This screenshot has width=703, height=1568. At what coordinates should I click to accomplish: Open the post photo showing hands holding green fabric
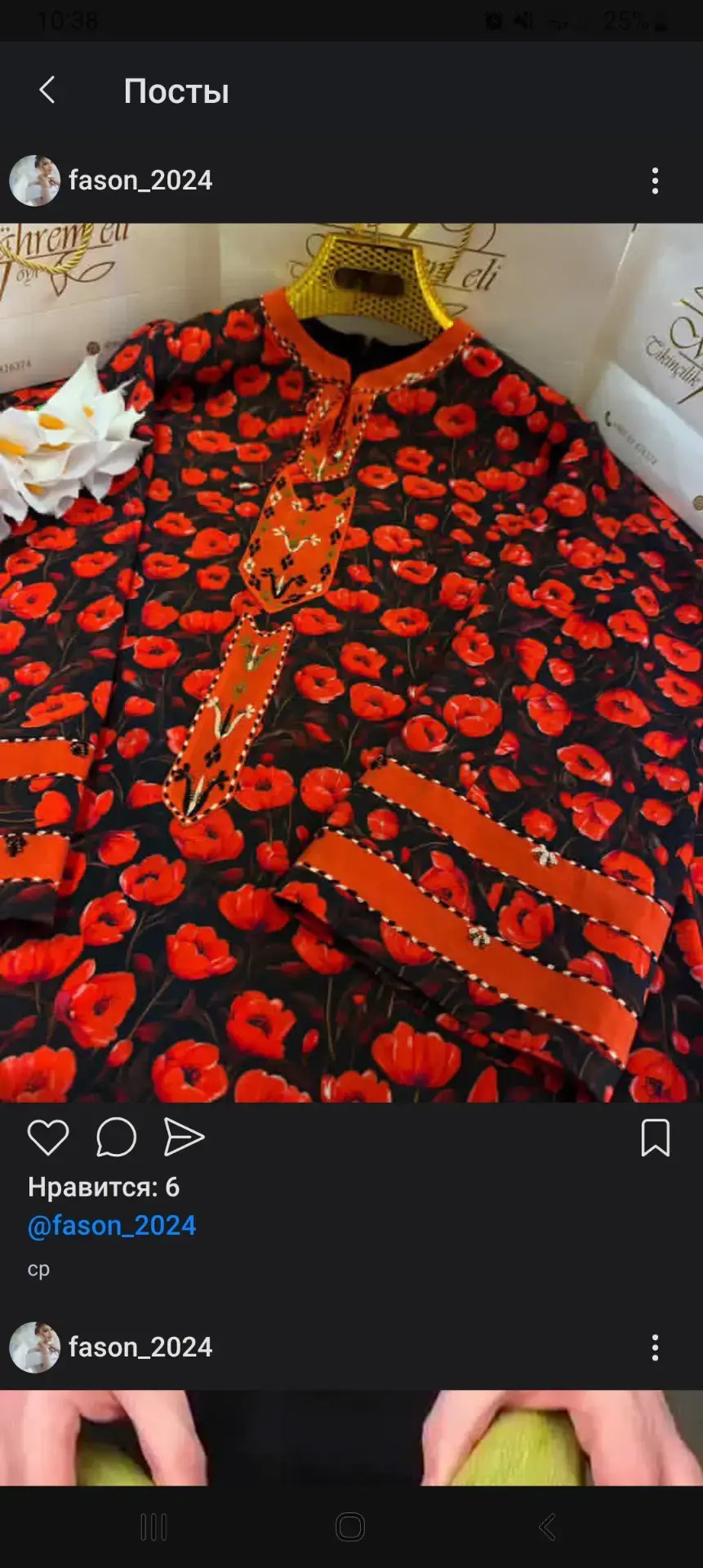pyautogui.click(x=351, y=1437)
